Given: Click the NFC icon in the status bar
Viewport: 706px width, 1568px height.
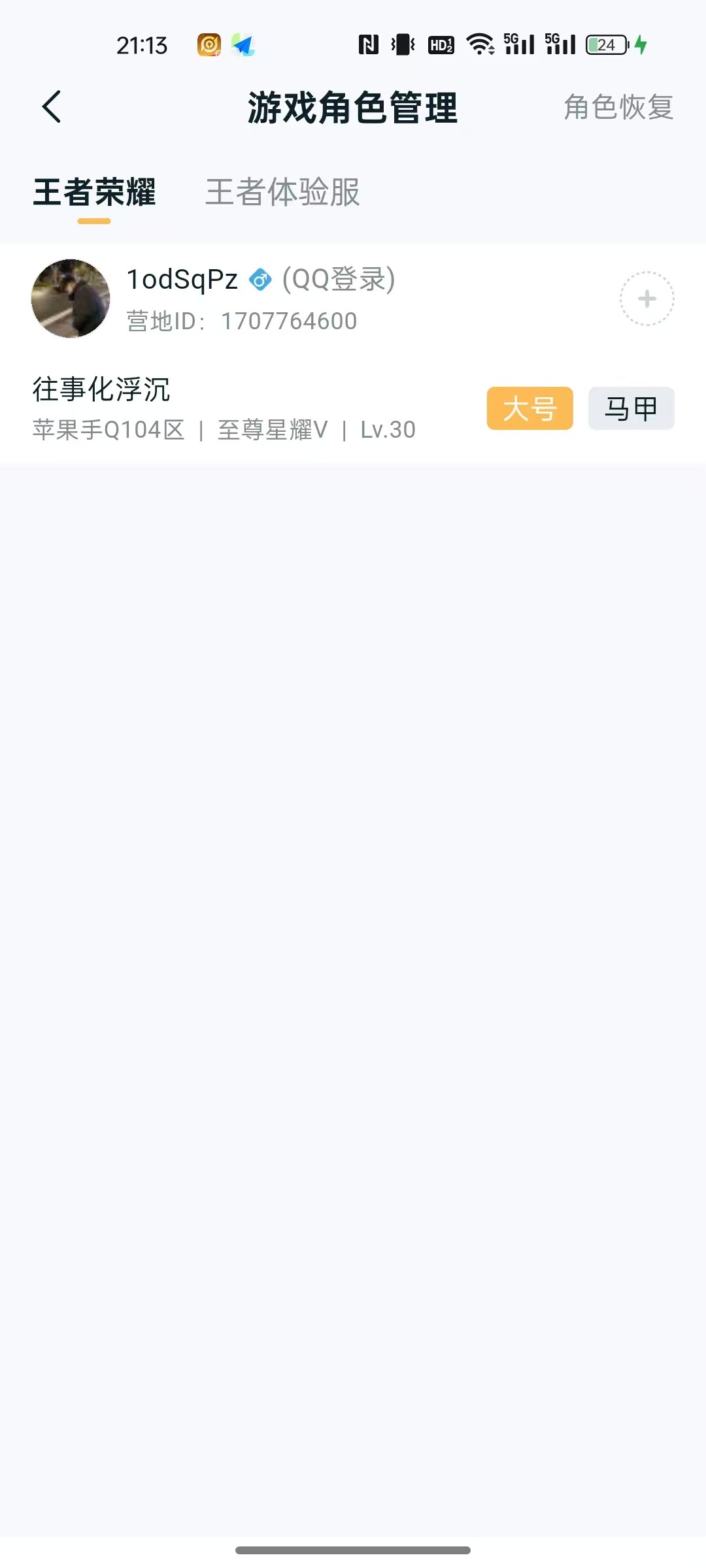Looking at the screenshot, I should [x=368, y=44].
